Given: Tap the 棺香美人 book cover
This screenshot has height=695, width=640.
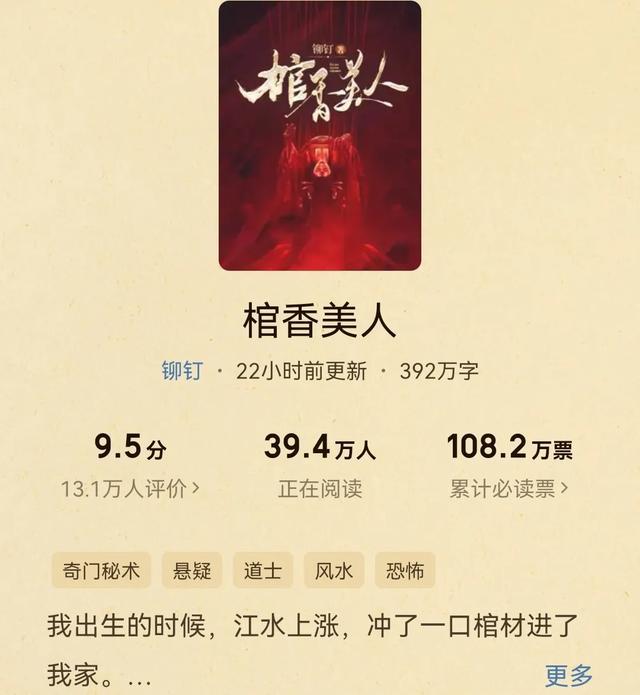Looking at the screenshot, I should pyautogui.click(x=320, y=136).
